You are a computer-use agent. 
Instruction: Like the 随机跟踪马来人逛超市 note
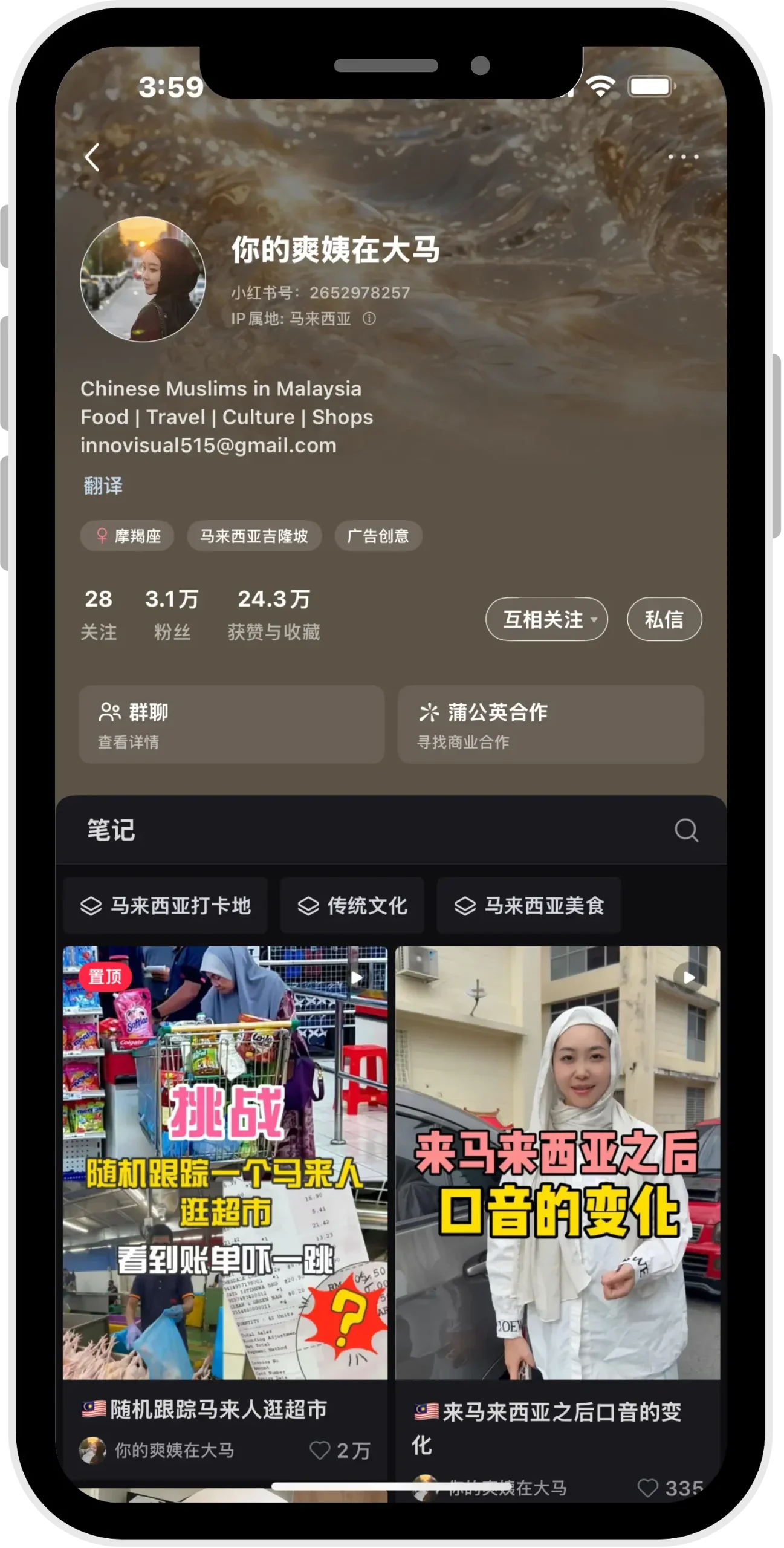click(x=320, y=1450)
